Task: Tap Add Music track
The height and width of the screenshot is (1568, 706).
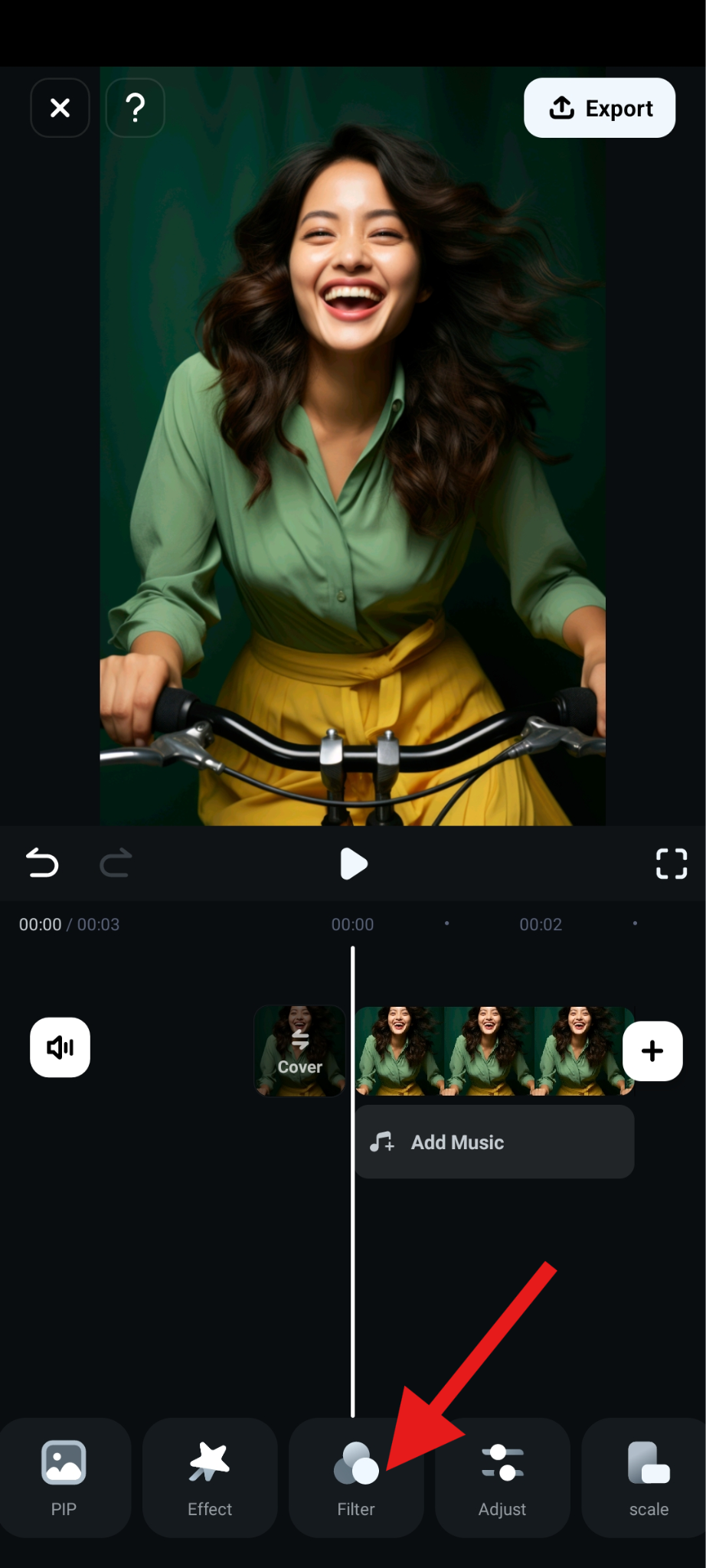Action: click(494, 1142)
